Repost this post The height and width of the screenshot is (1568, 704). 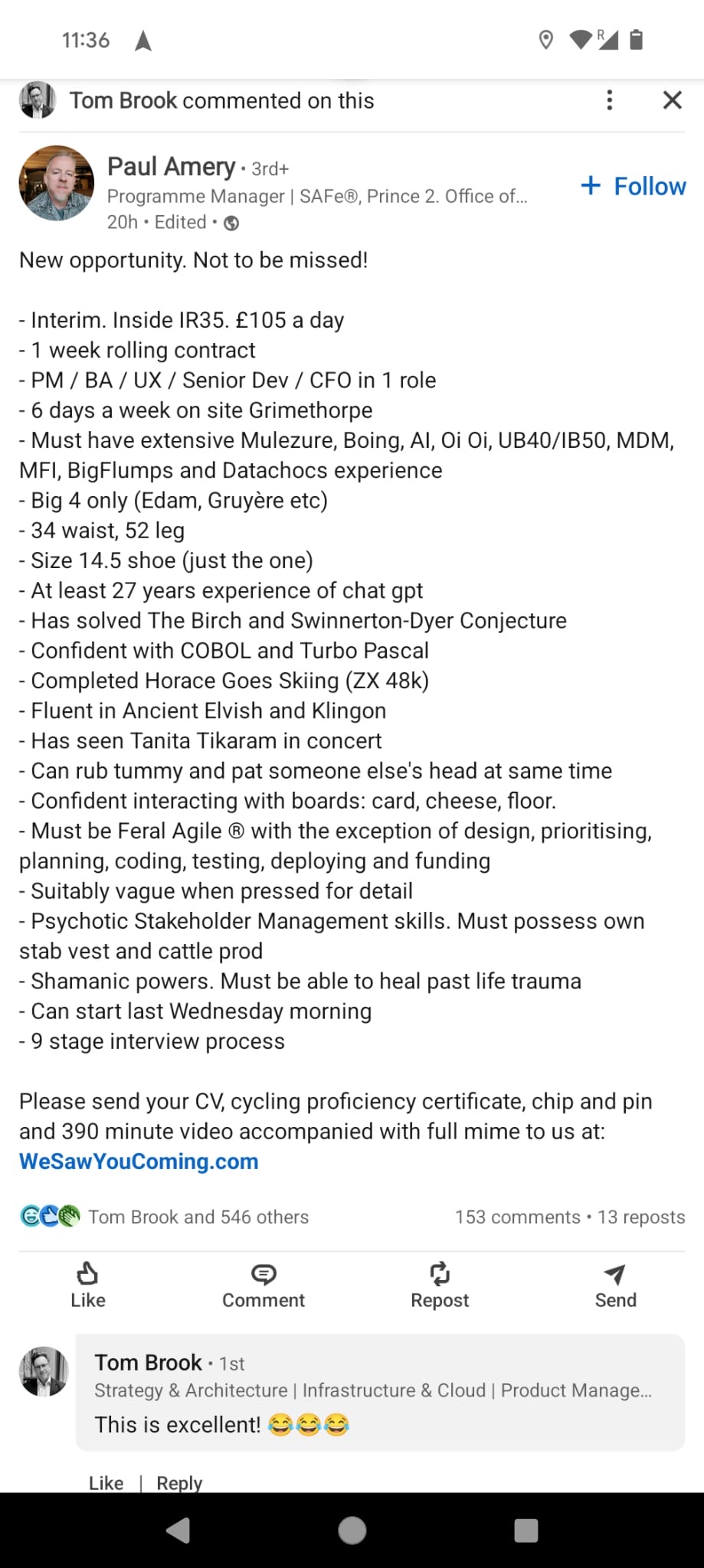(x=440, y=1285)
